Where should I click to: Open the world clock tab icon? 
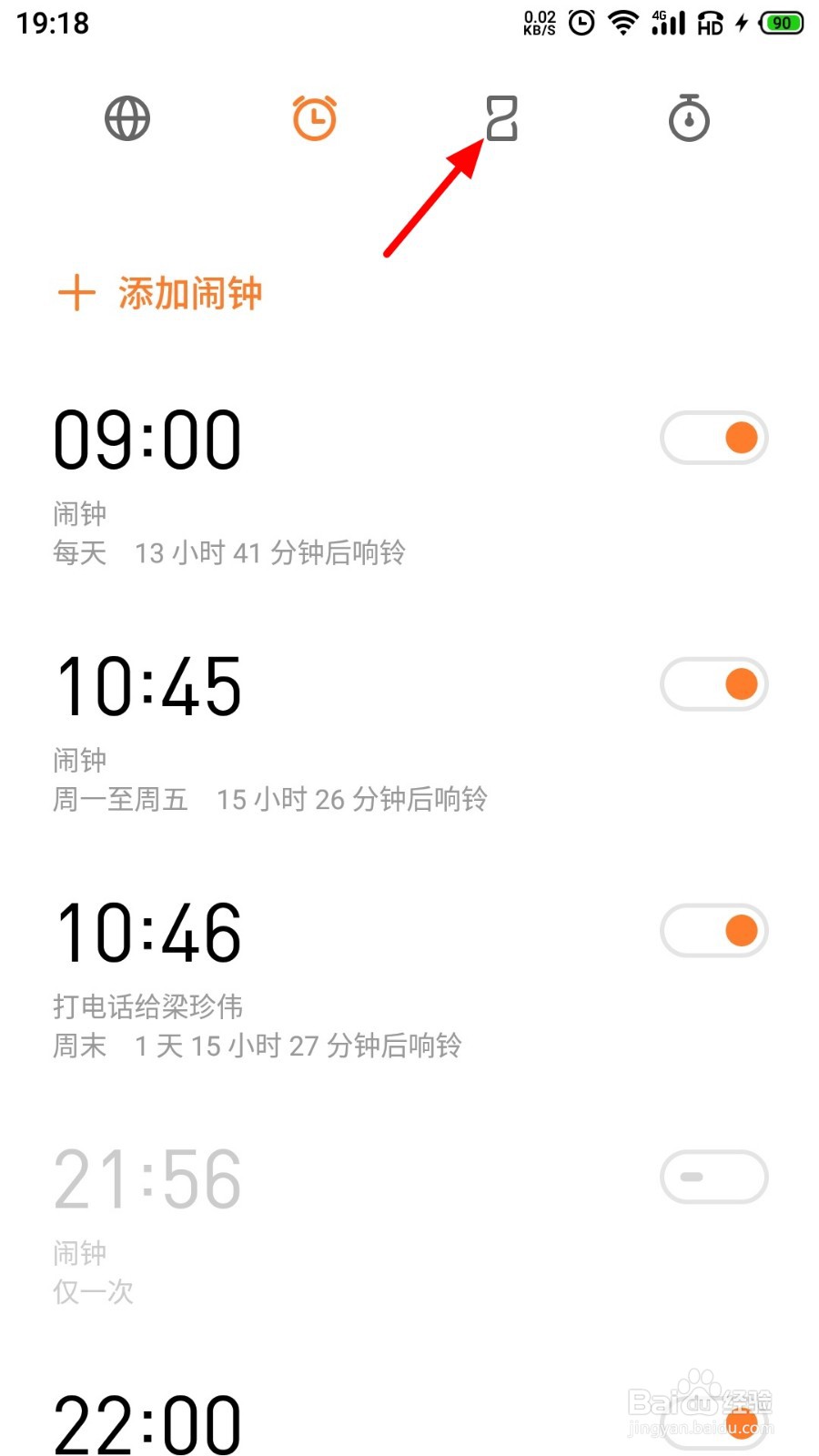pos(127,118)
